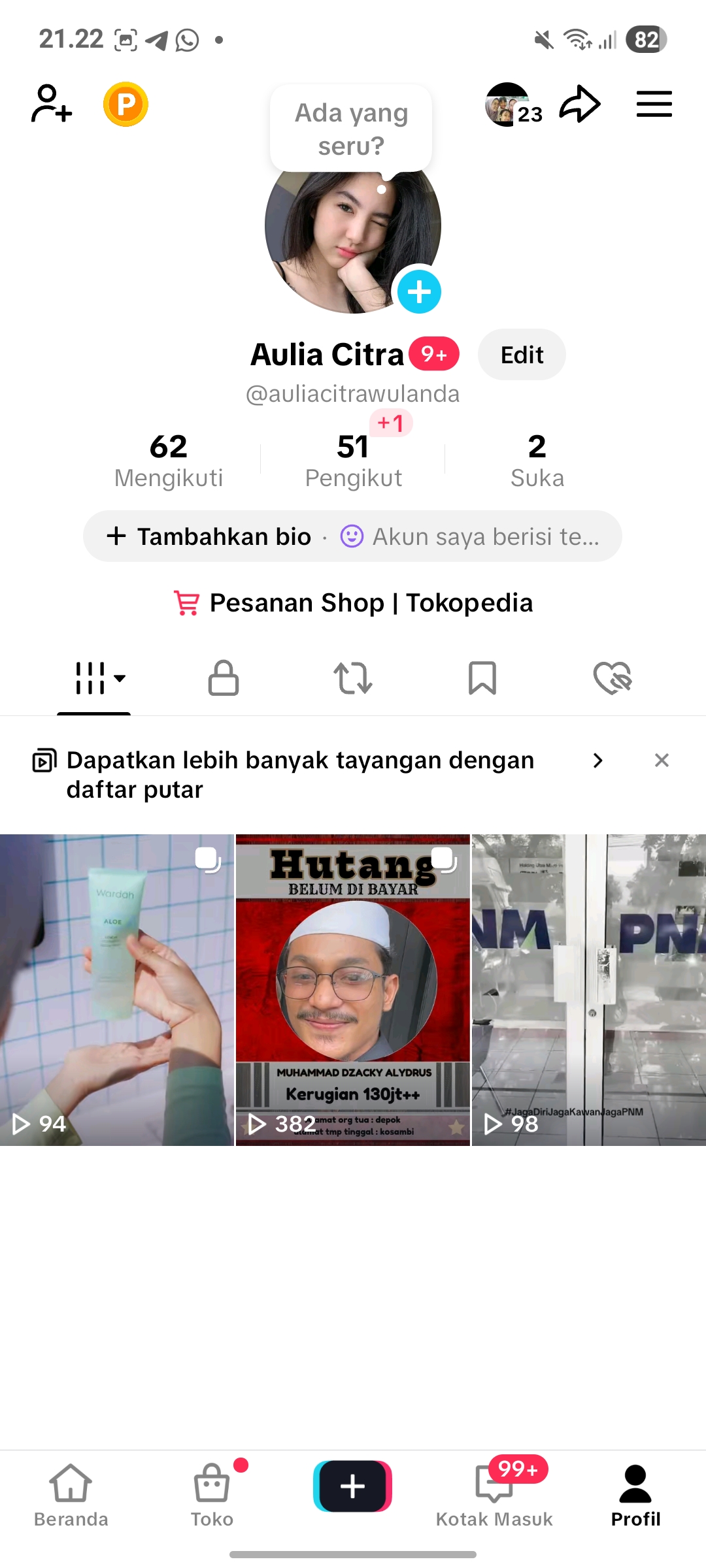Open the Hutang video with 382 views
706x1568 pixels.
[353, 990]
